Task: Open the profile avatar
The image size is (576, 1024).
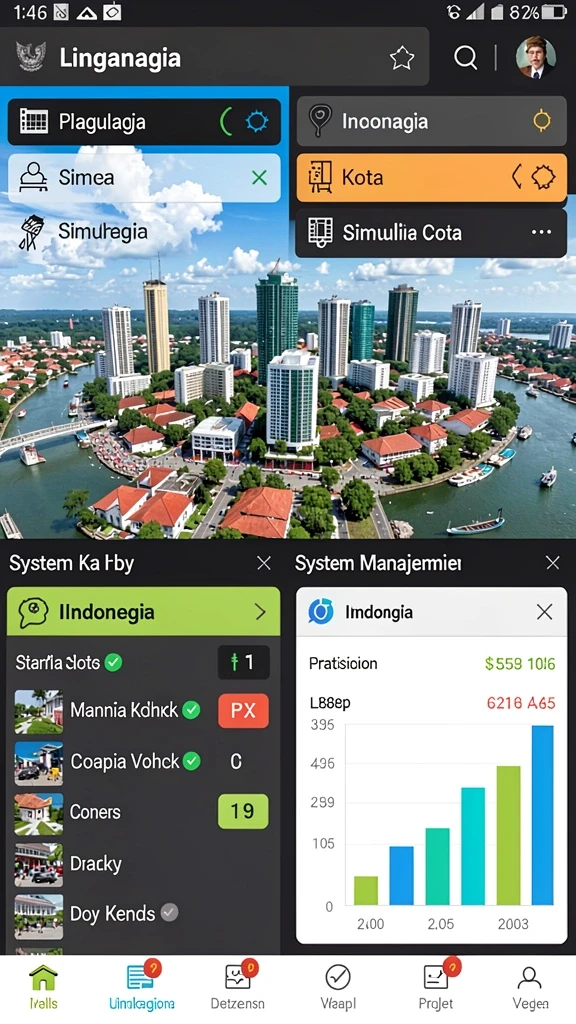Action: tap(536, 57)
